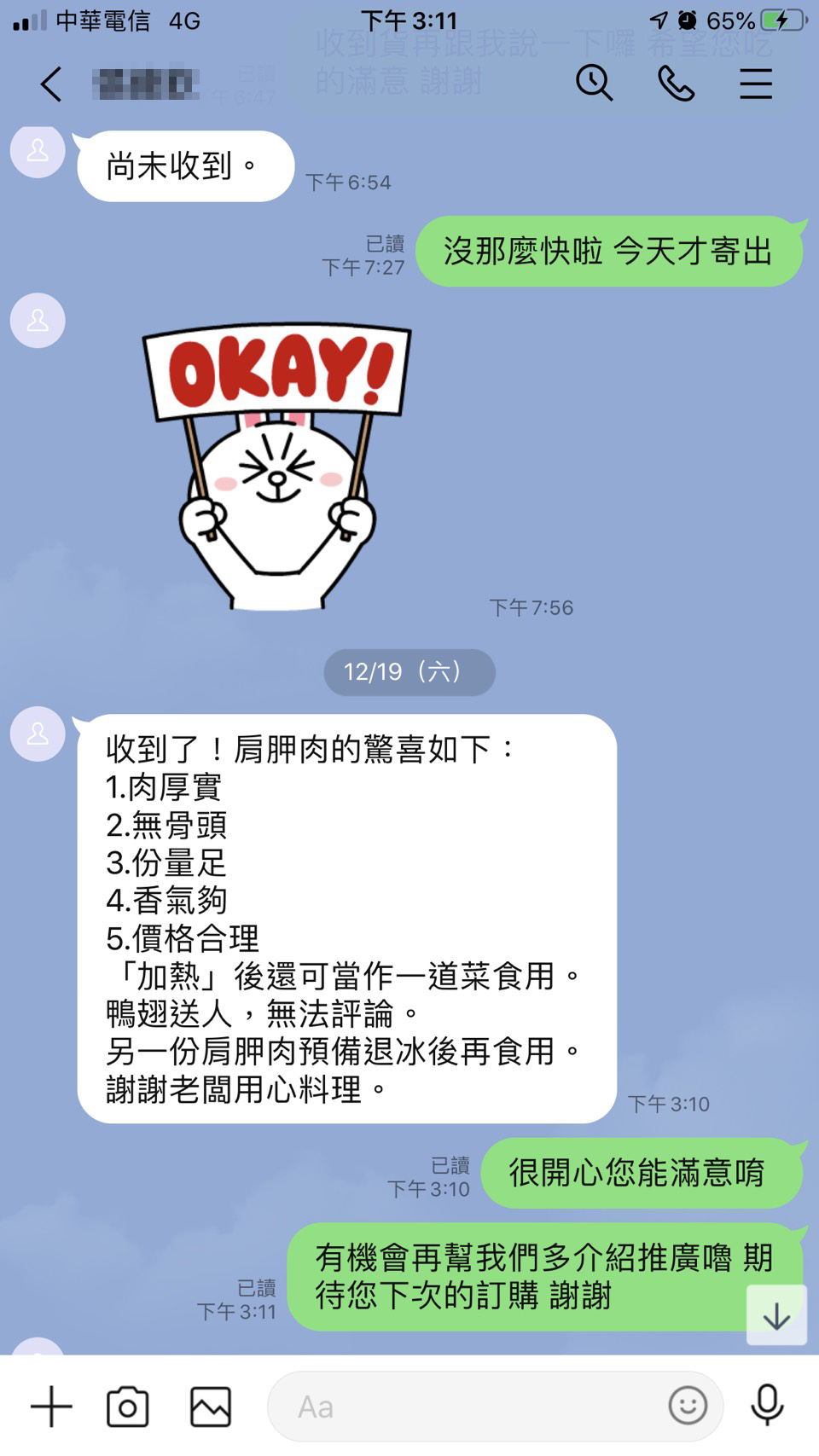Record a voice message
819x1456 pixels.
pyautogui.click(x=767, y=1405)
